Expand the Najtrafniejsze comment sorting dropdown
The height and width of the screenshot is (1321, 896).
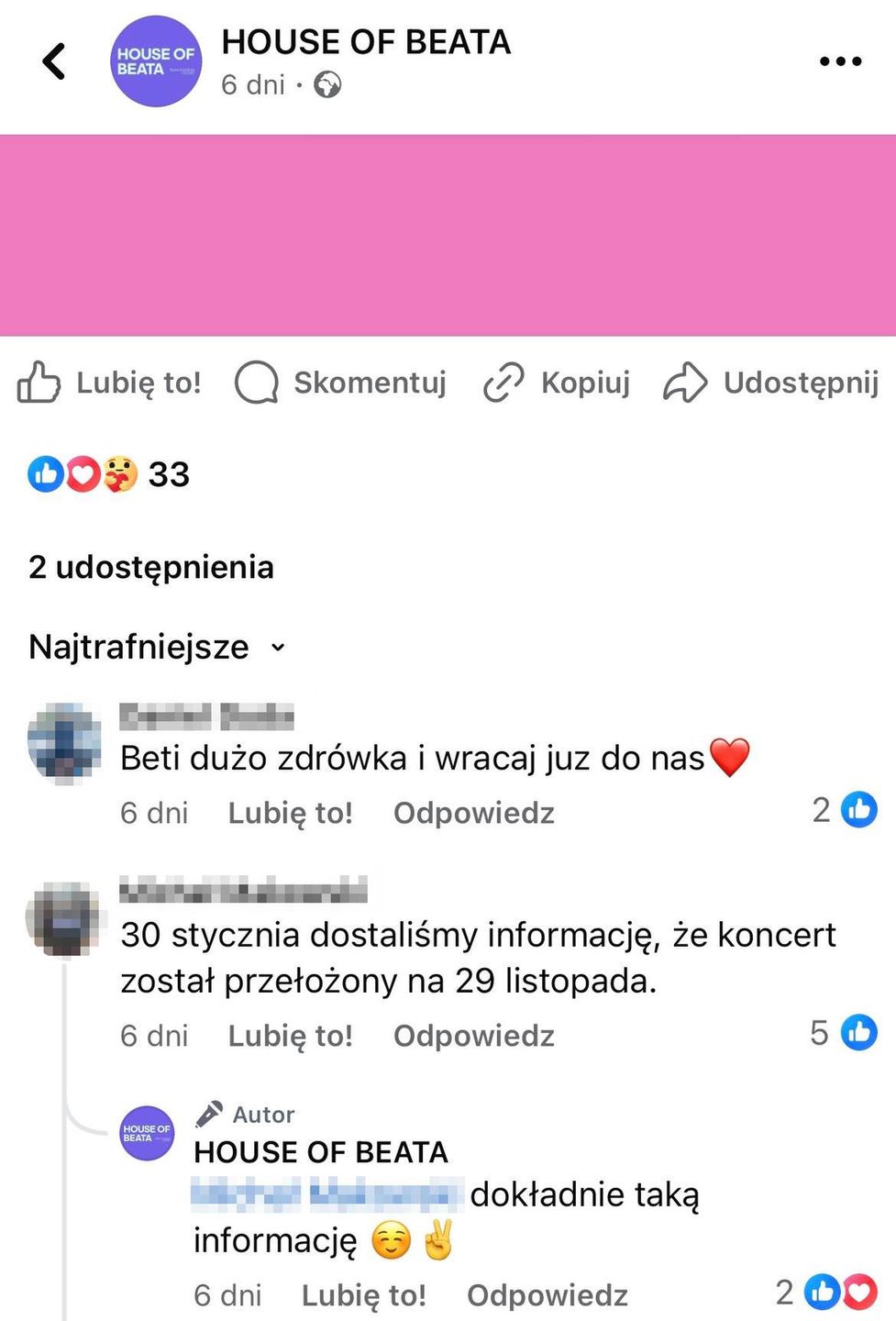coord(158,647)
